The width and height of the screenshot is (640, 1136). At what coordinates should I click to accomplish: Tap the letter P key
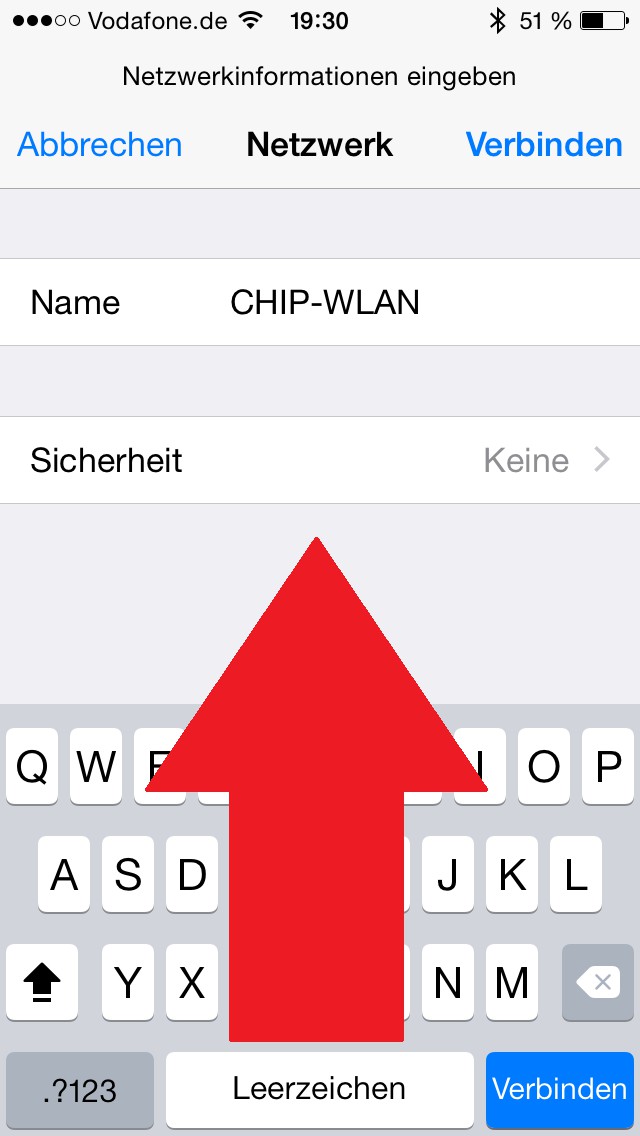pos(608,767)
